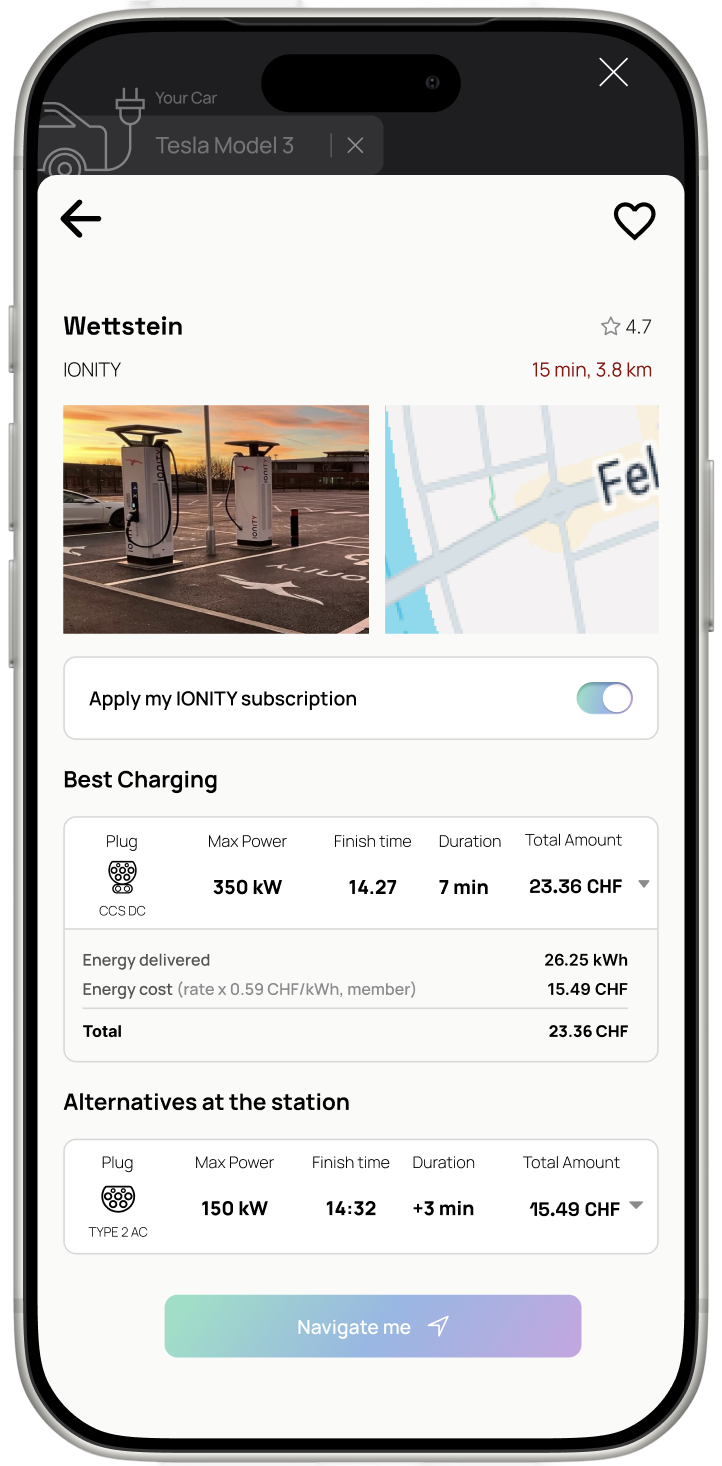
Task: Tap the Navigate me button
Action: coord(373,1326)
